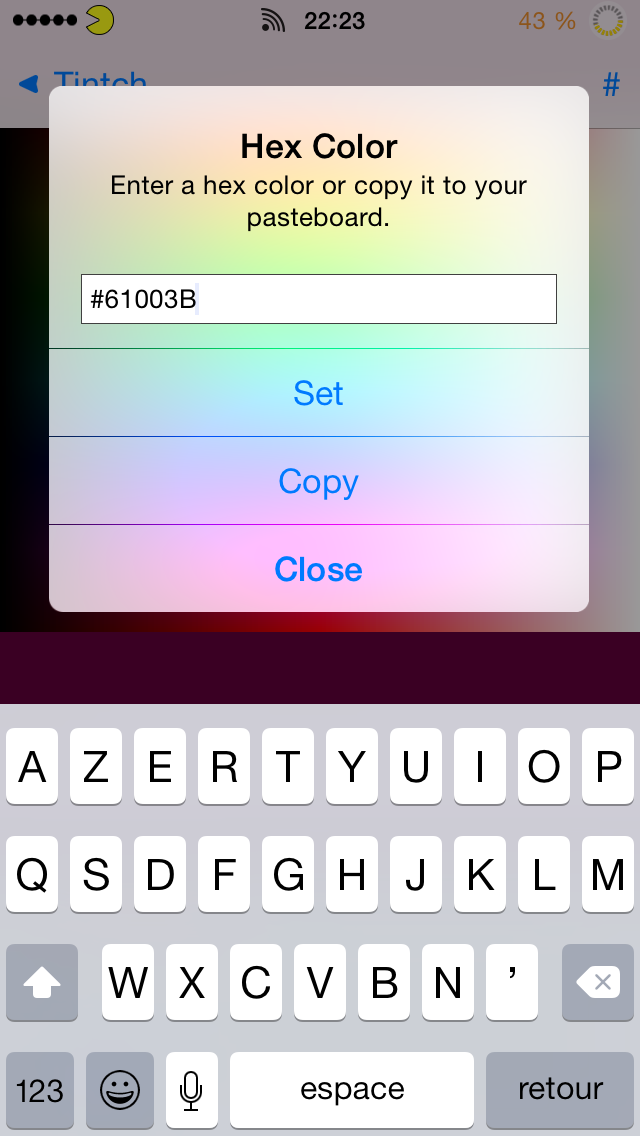Tap the espace key
Viewport: 640px width, 1136px height.
pyautogui.click(x=352, y=1090)
